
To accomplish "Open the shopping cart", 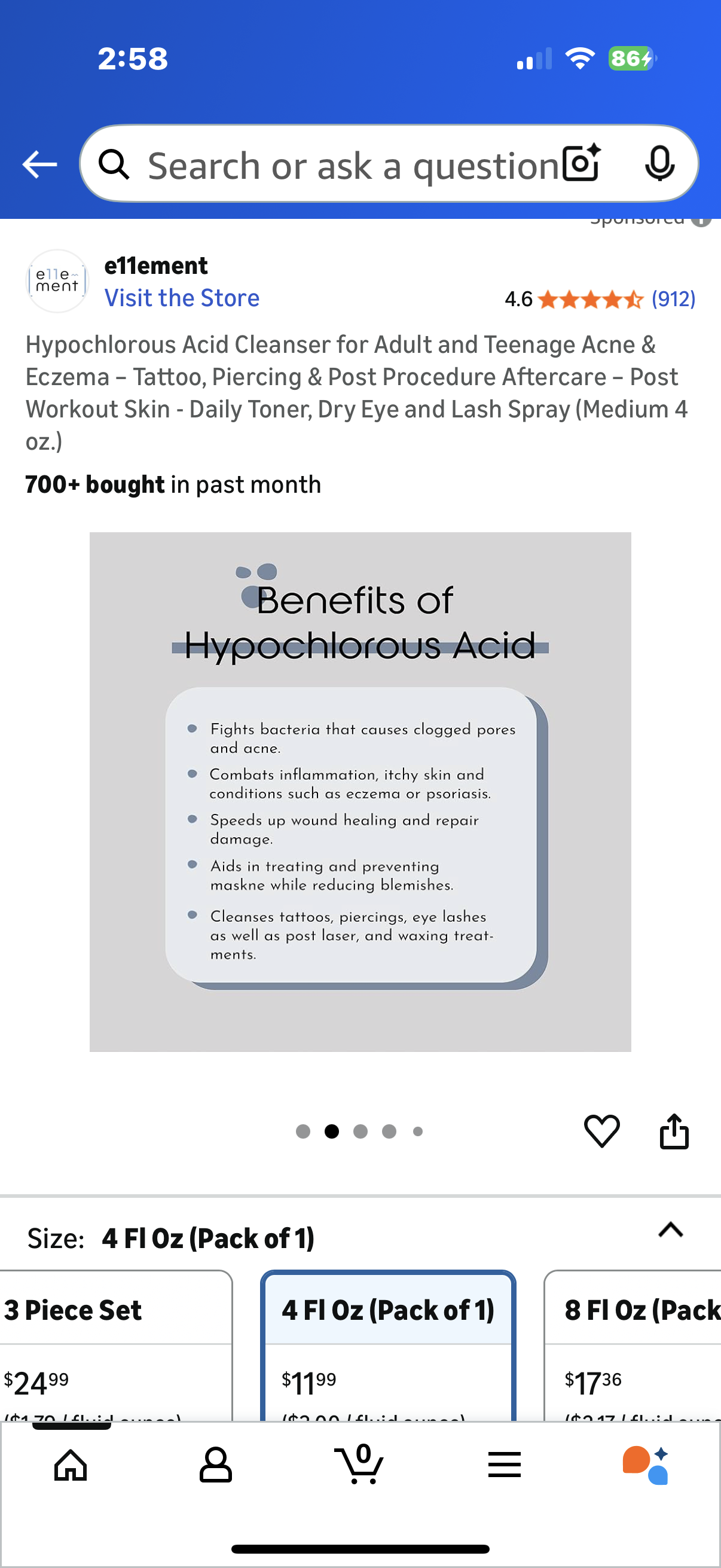I will [x=359, y=1465].
